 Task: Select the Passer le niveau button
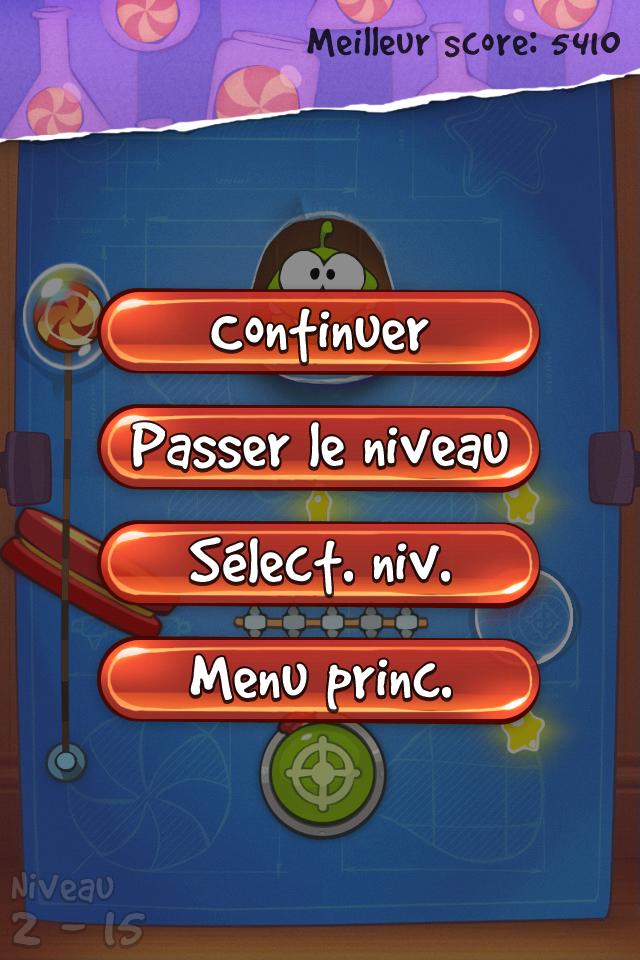click(320, 447)
